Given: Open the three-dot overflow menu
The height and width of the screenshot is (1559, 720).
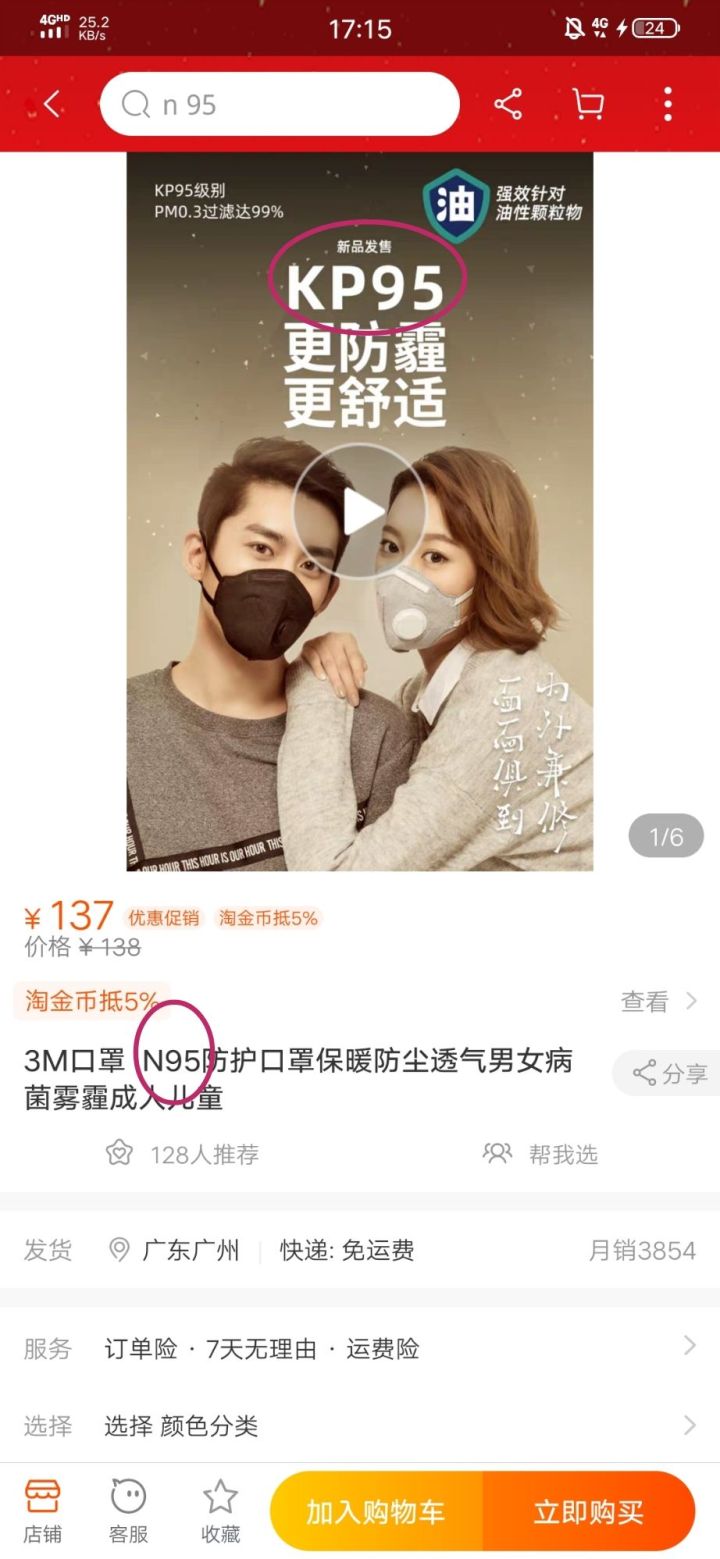Looking at the screenshot, I should pyautogui.click(x=667, y=104).
